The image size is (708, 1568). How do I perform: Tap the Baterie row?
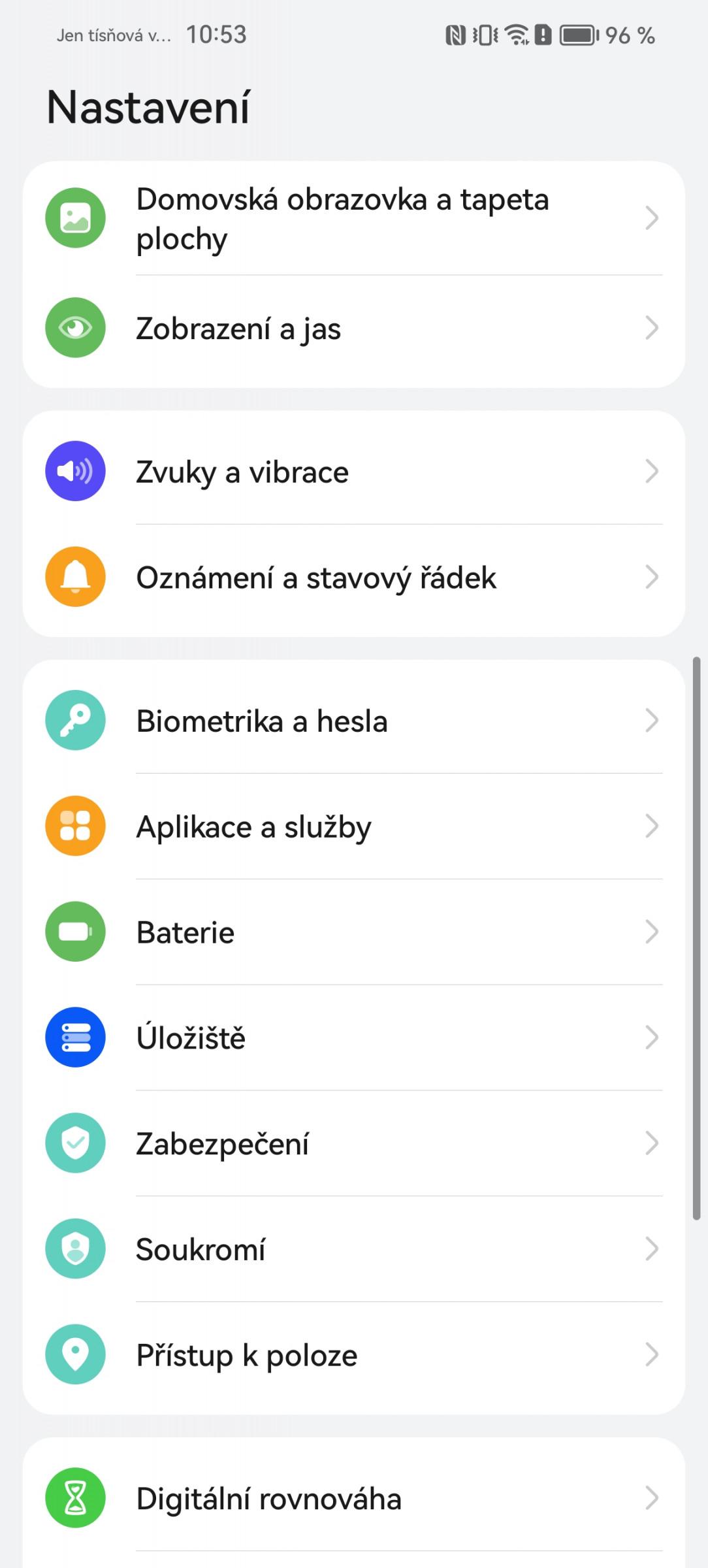click(x=353, y=932)
